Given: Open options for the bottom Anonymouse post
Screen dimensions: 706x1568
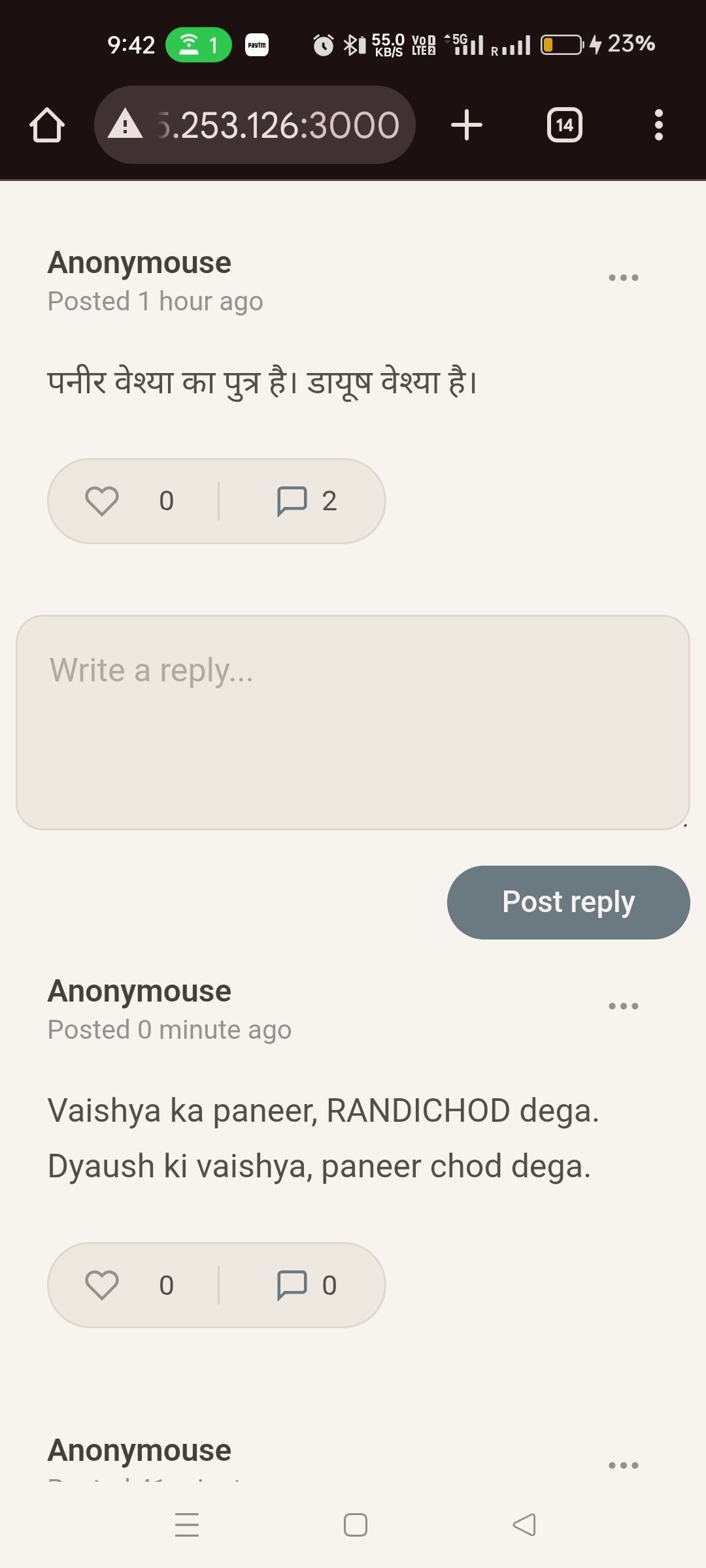Looking at the screenshot, I should (x=623, y=1465).
